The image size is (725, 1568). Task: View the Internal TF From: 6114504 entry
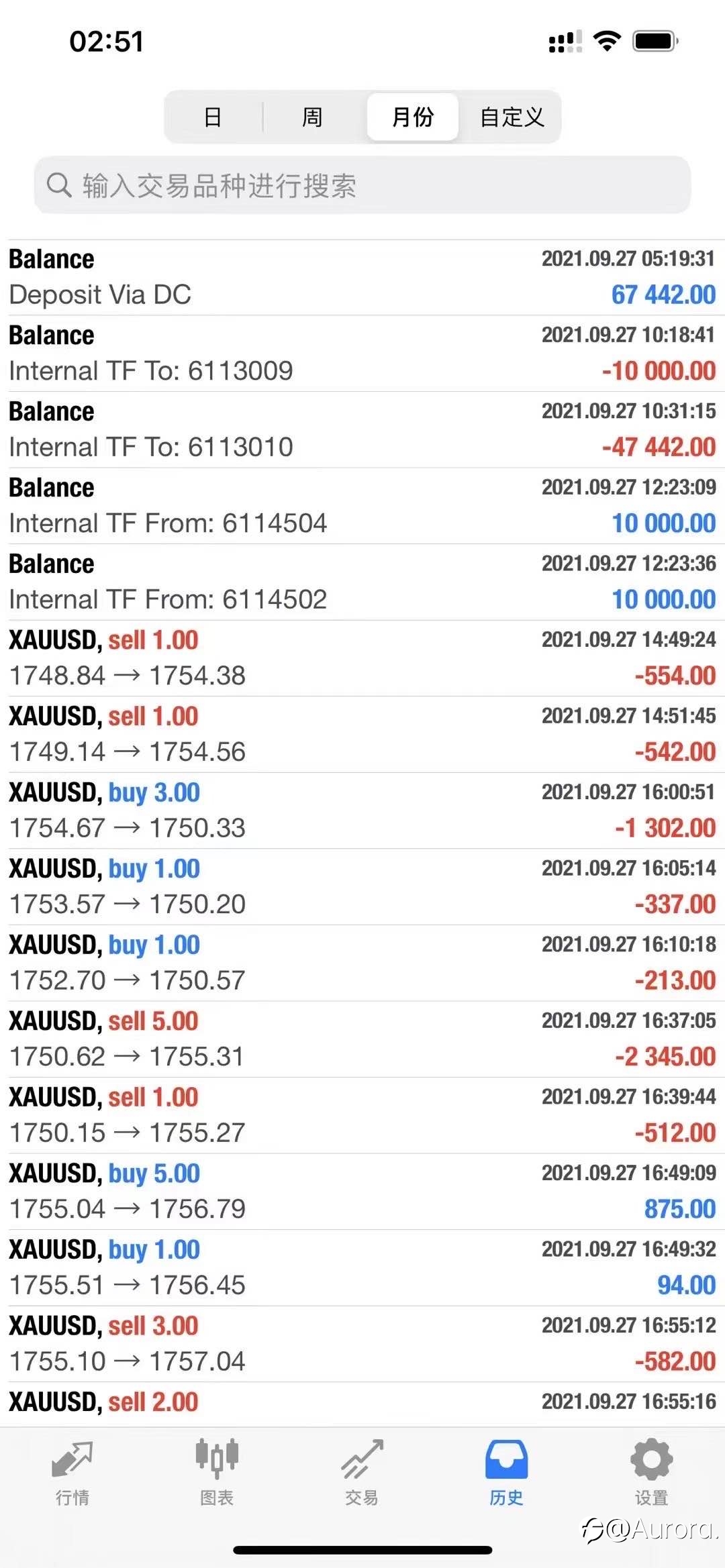coord(362,506)
